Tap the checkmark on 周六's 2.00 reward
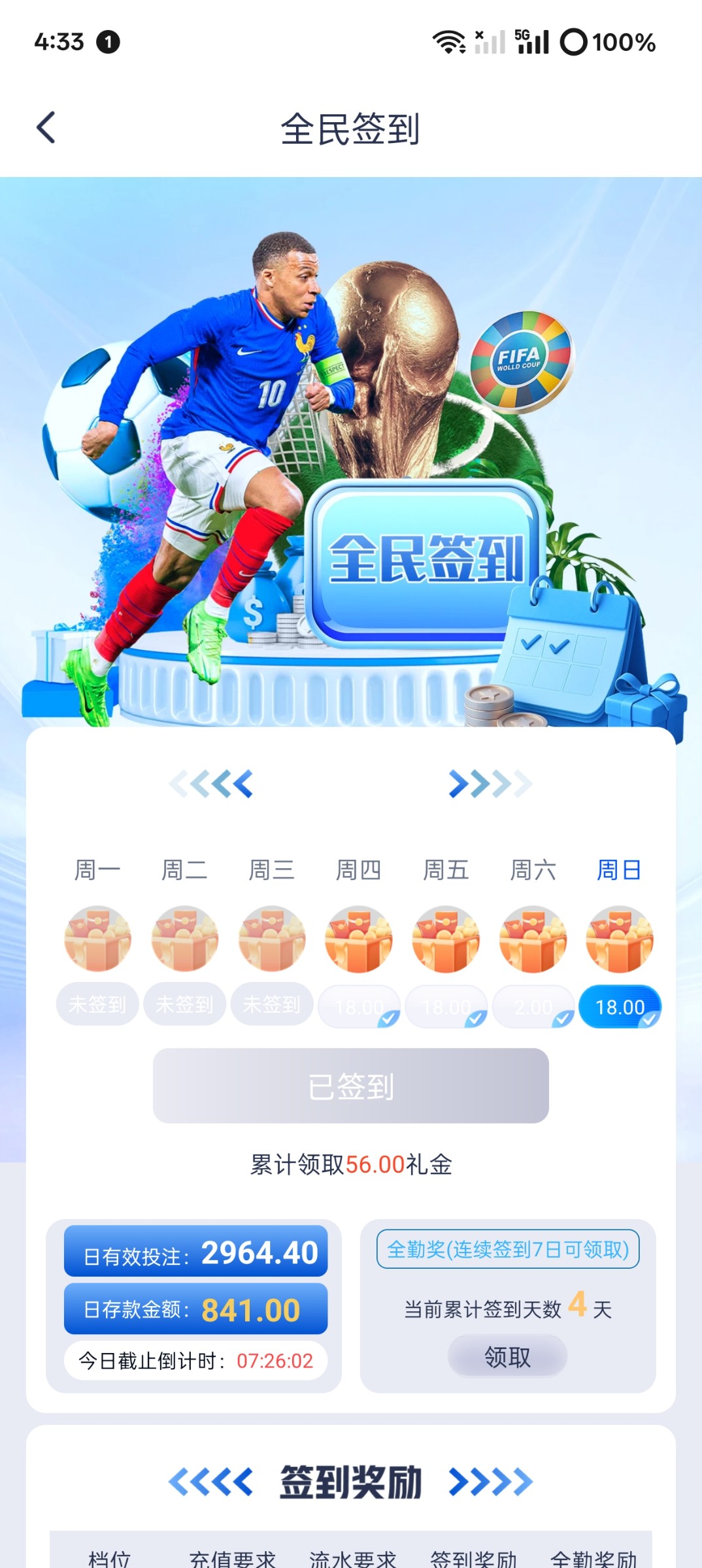 562,1019
